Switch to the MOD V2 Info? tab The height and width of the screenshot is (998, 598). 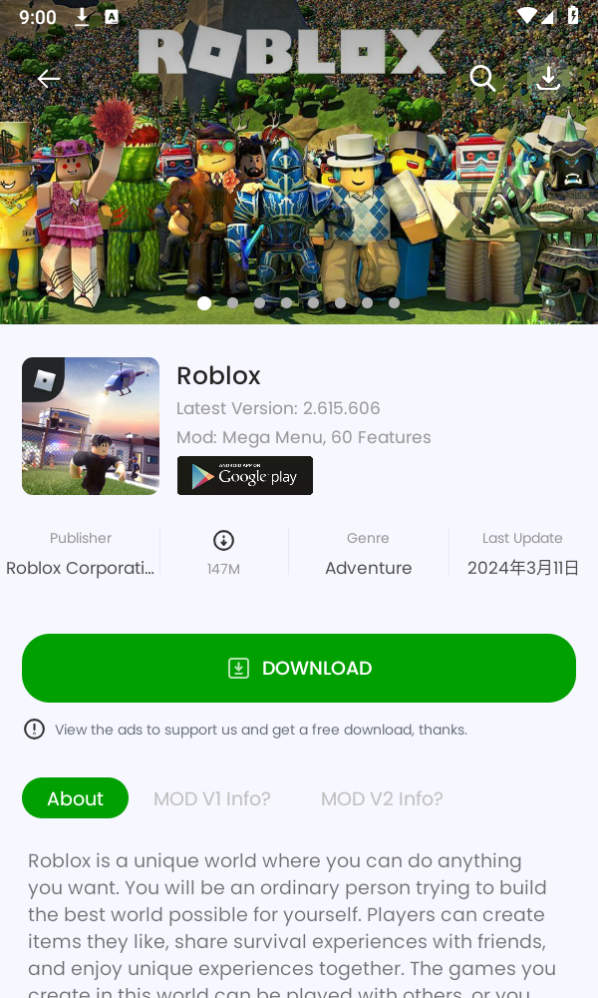click(x=382, y=798)
